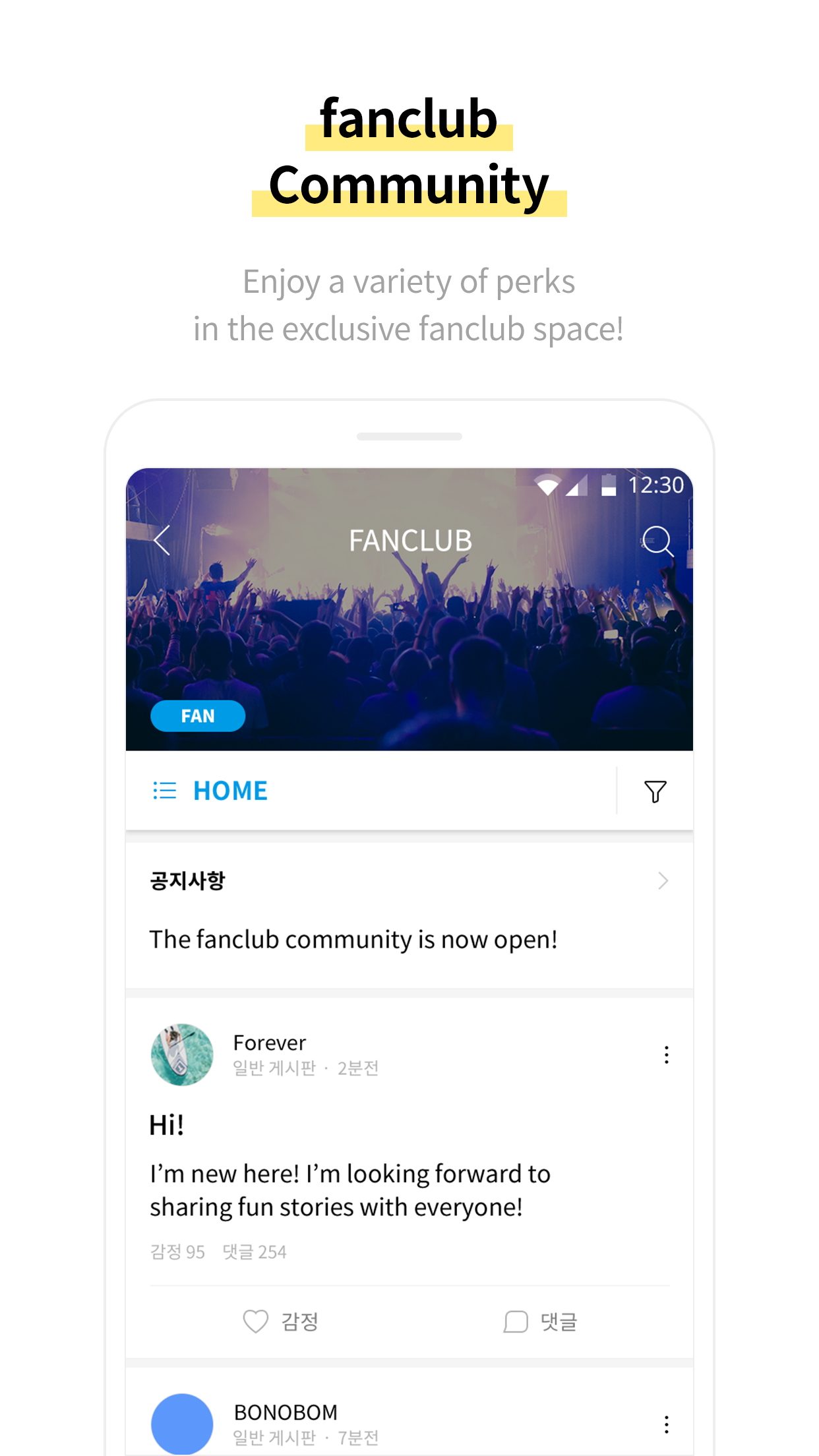
Task: Open the search in the FANCLUB header
Action: (657, 541)
